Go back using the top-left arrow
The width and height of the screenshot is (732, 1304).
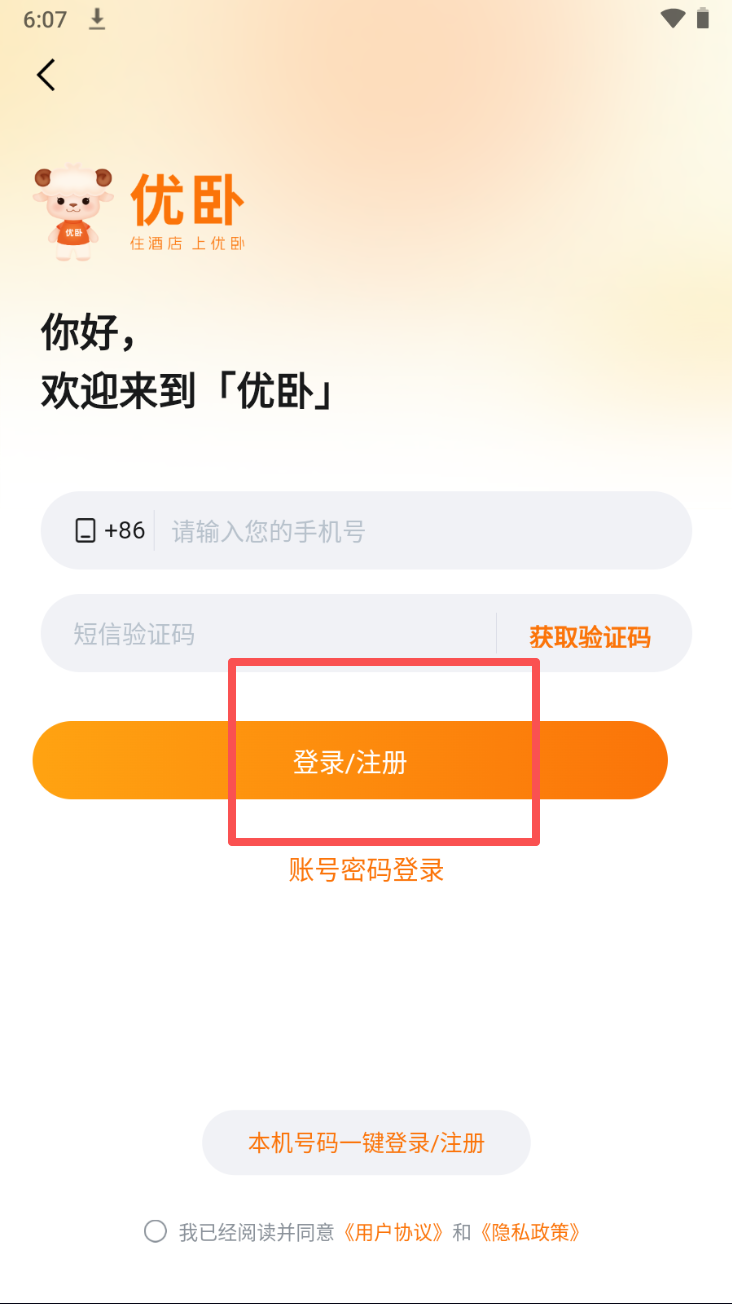click(46, 75)
